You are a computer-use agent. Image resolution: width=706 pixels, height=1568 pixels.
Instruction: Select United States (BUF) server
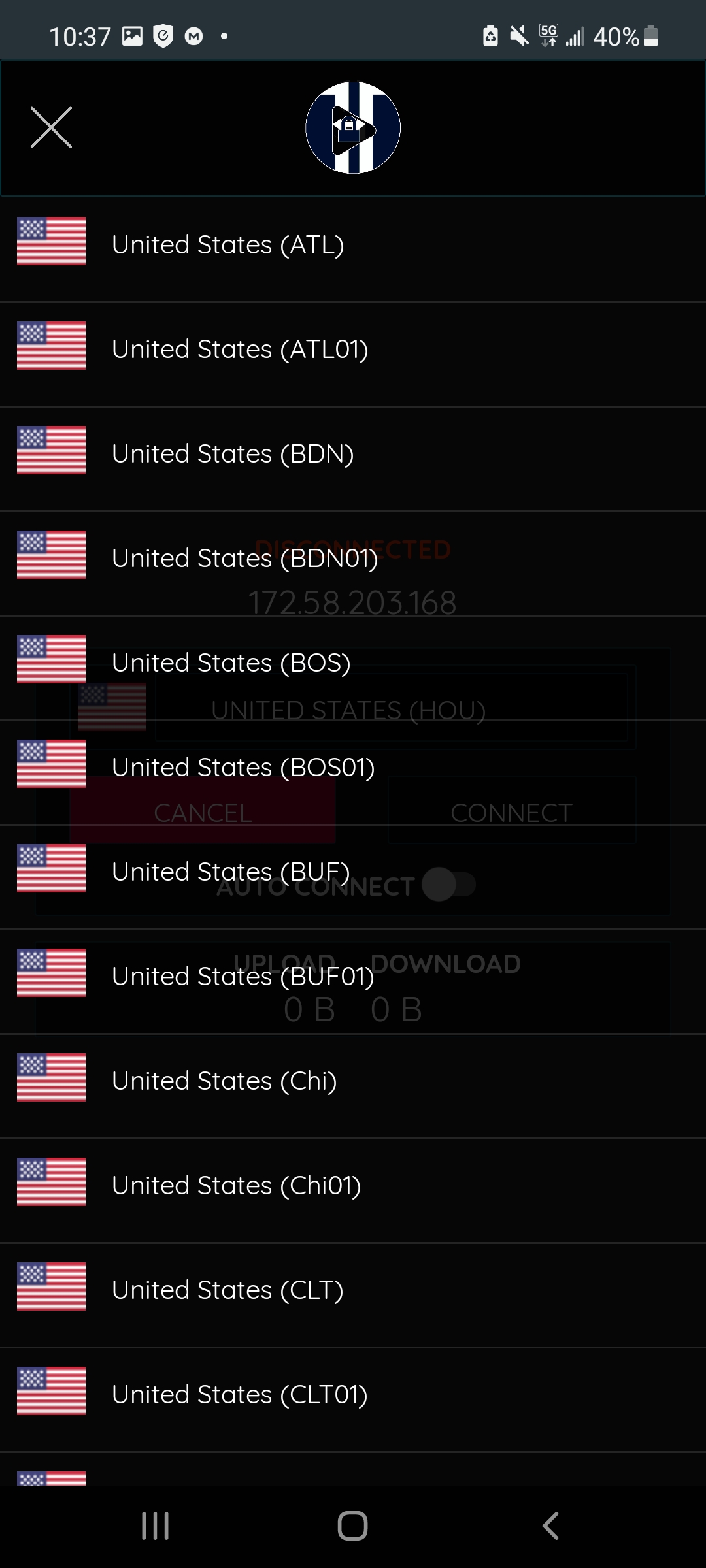[353, 877]
